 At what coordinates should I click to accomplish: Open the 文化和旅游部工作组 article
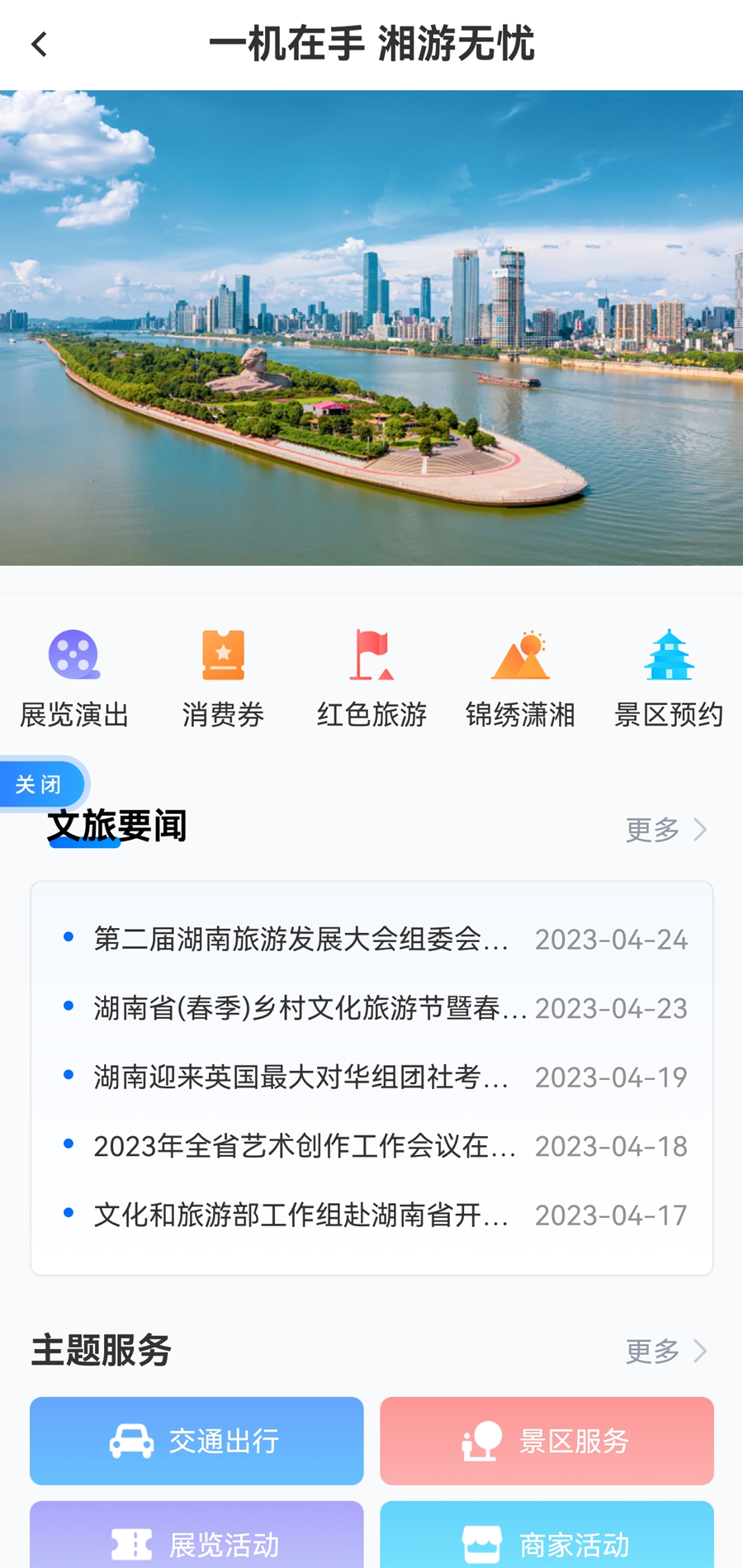[x=301, y=1215]
